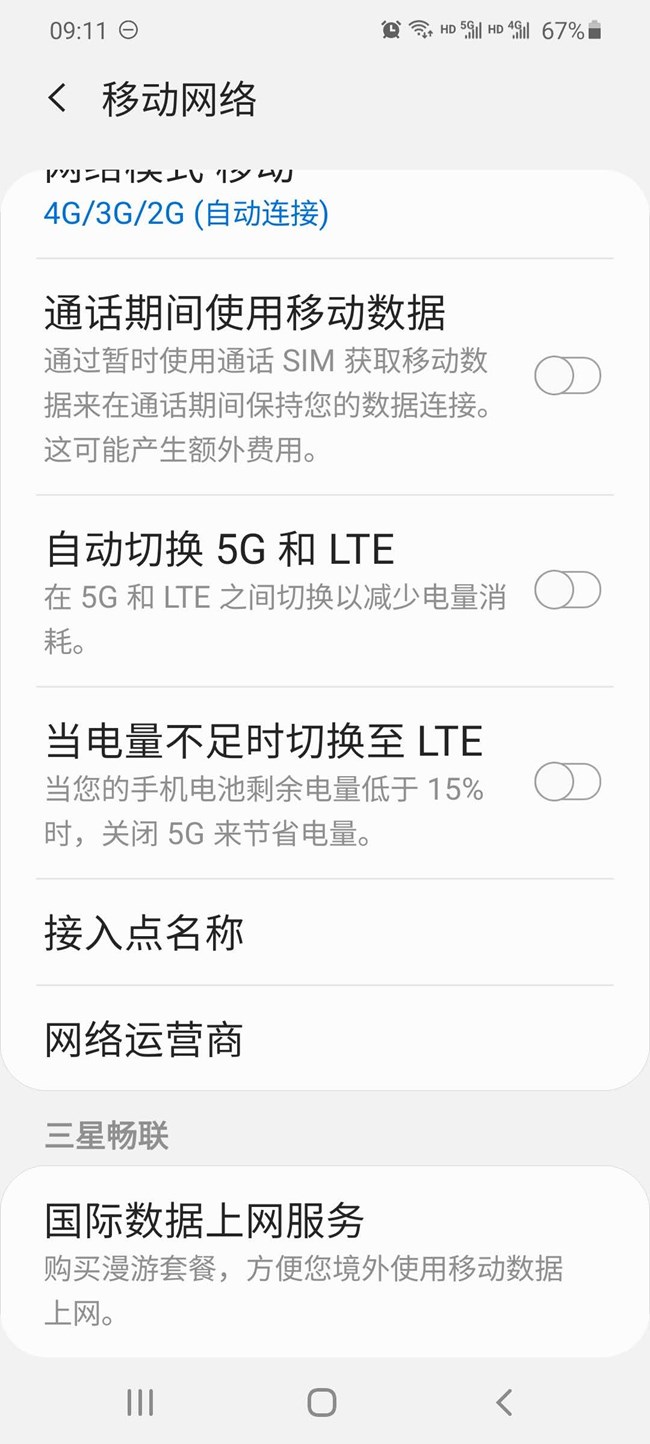
Task: Go back from 移动网络 settings
Action: (x=57, y=99)
